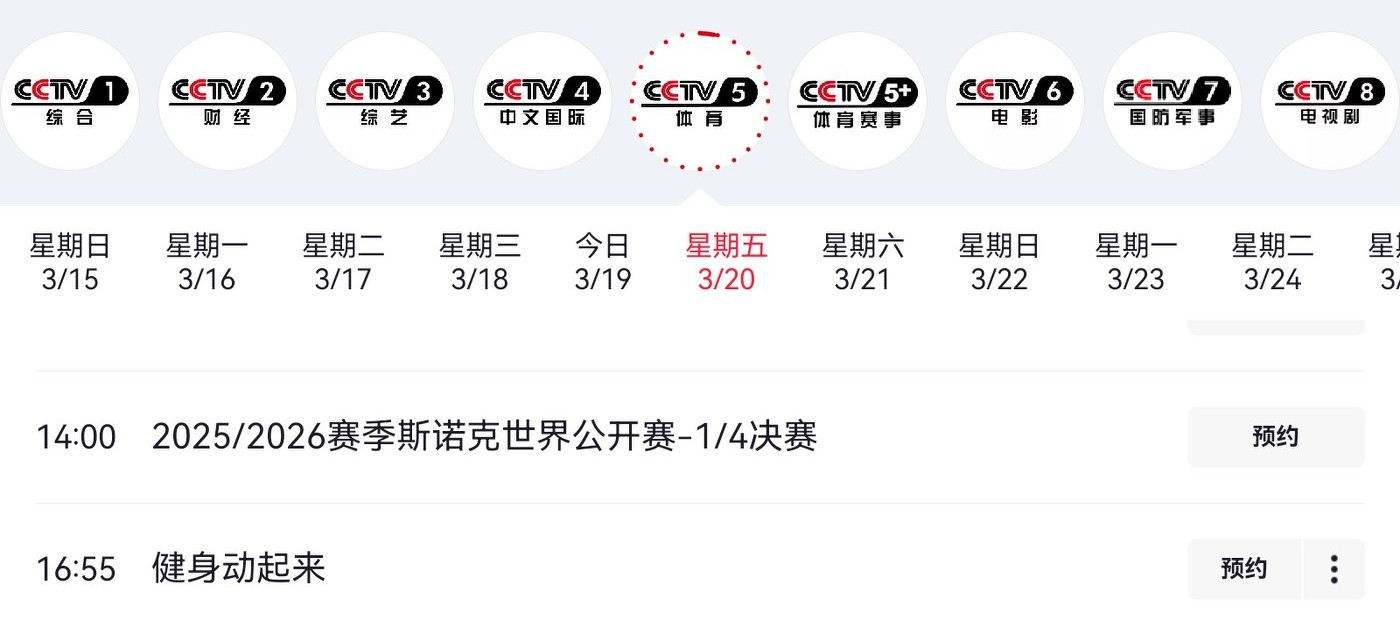Open more options beside 健身动起来 预约

[x=1334, y=569]
